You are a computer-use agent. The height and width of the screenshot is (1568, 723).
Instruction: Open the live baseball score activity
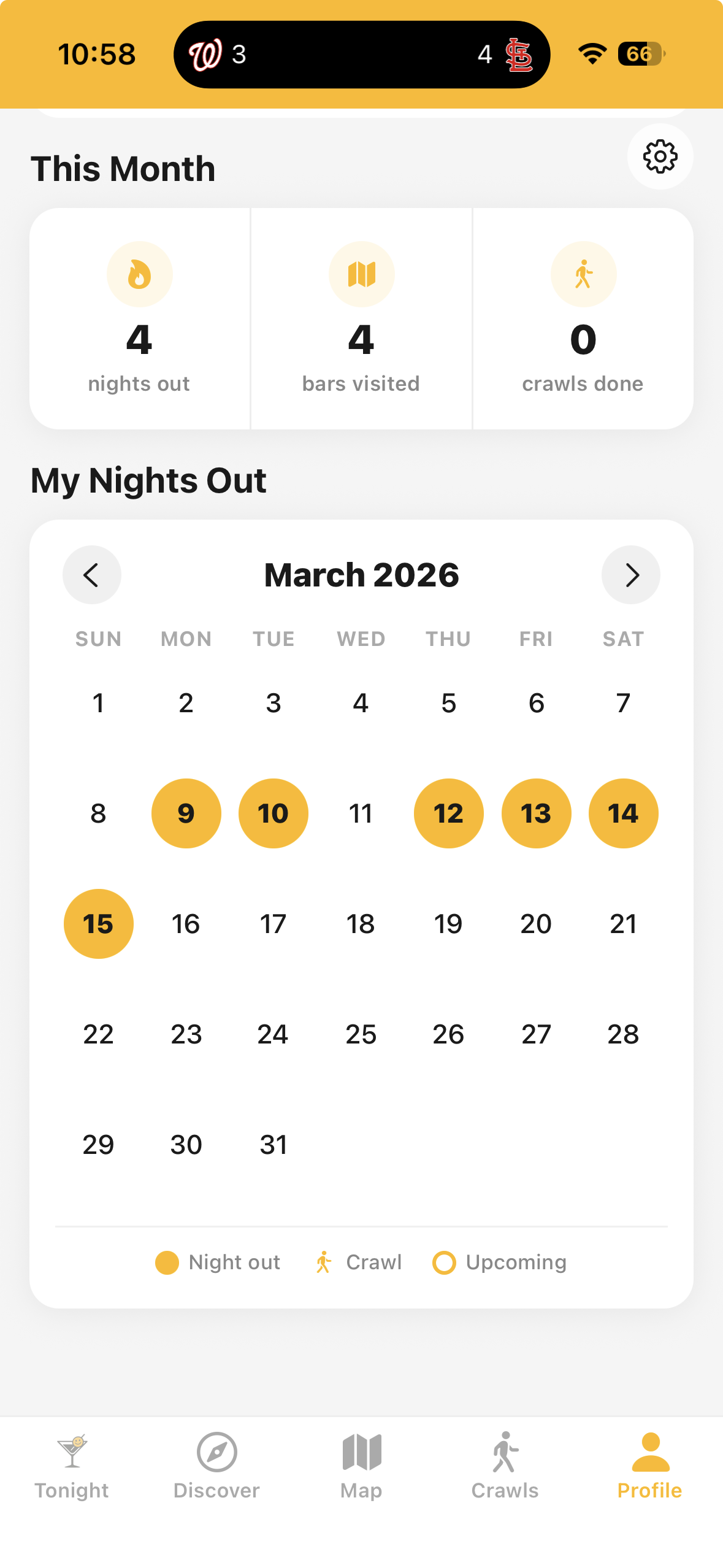pyautogui.click(x=361, y=55)
